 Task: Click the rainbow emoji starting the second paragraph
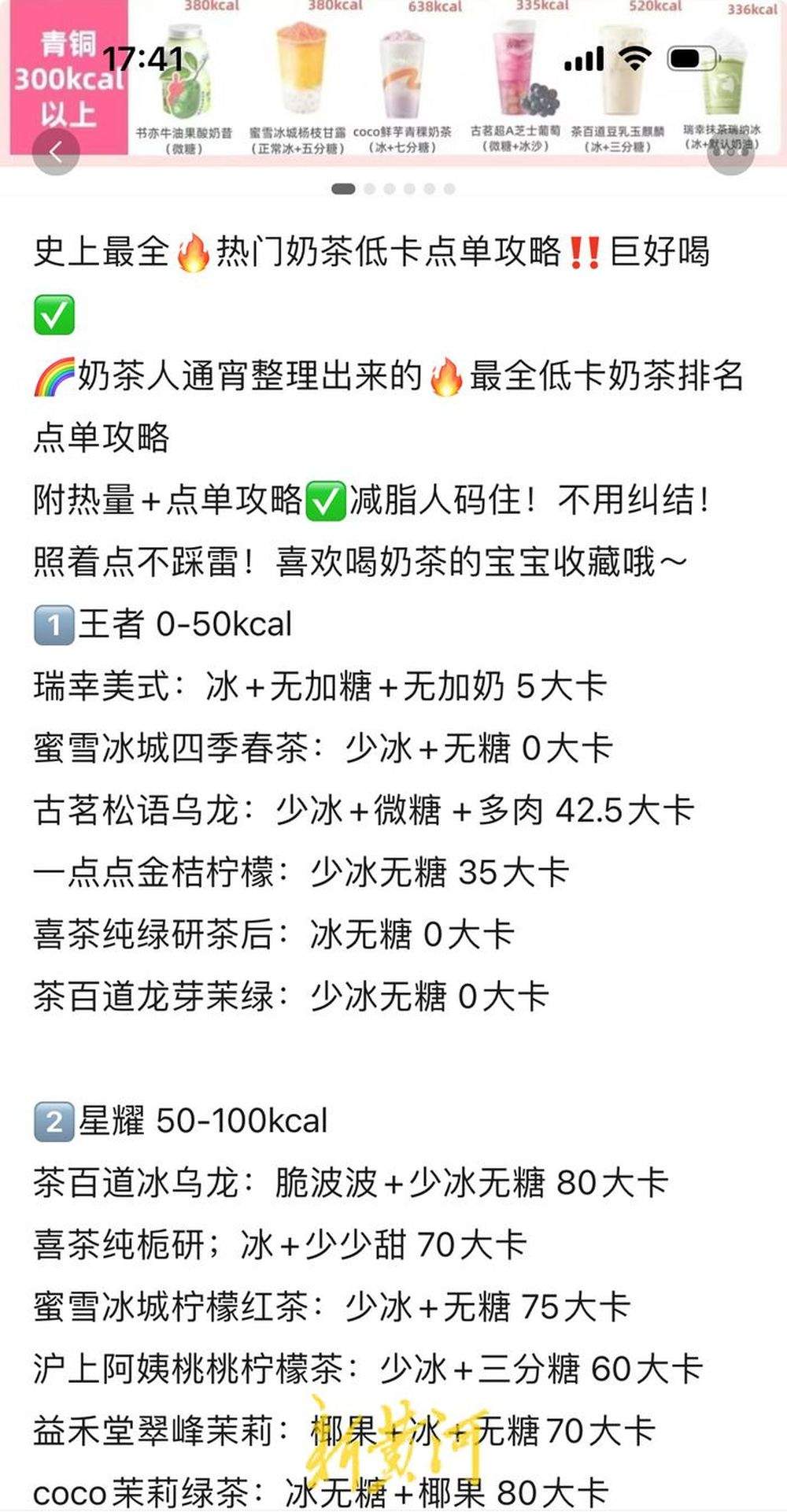52,378
